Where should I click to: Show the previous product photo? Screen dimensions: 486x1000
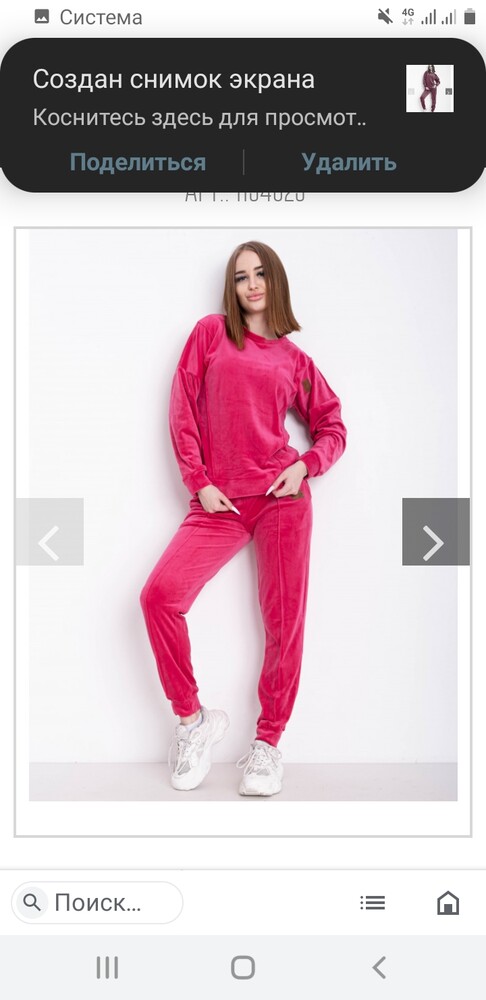click(x=50, y=531)
